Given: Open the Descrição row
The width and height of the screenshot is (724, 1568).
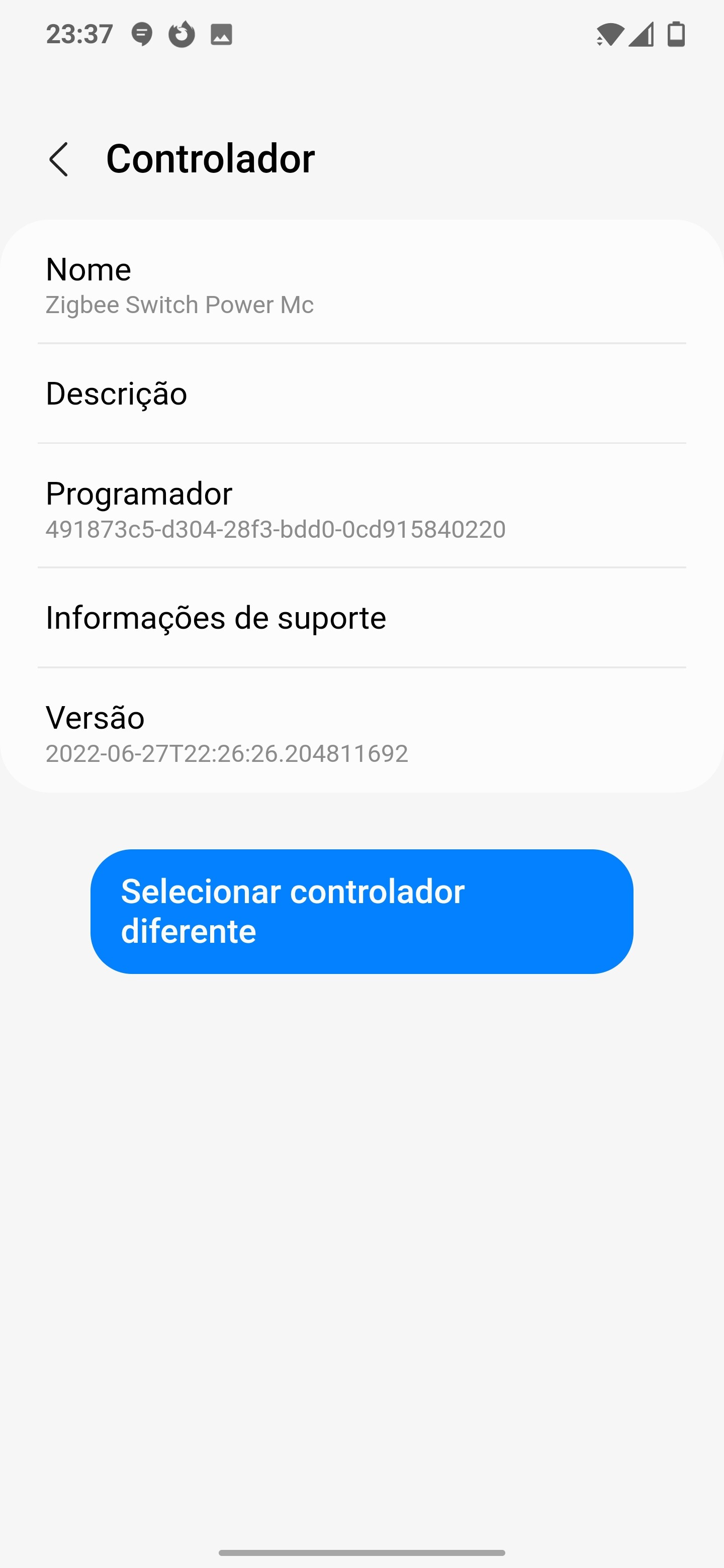Looking at the screenshot, I should coord(361,393).
